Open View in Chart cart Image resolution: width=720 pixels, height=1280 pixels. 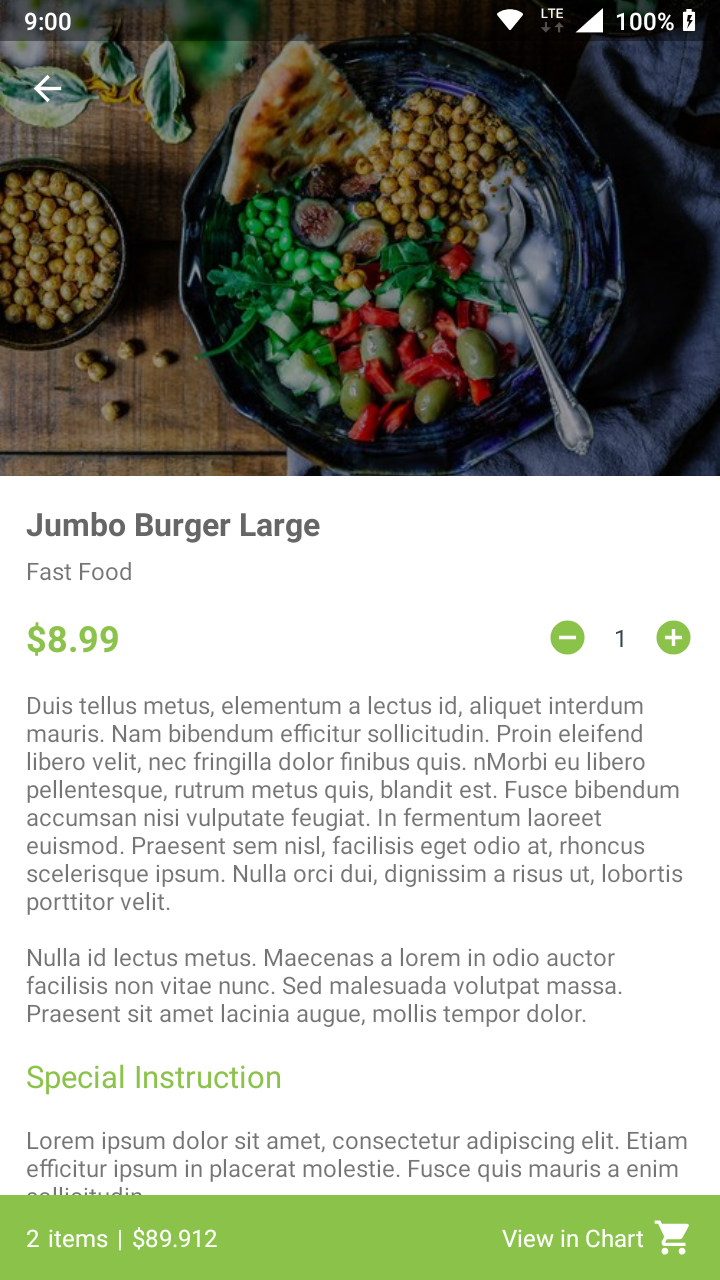(596, 1238)
